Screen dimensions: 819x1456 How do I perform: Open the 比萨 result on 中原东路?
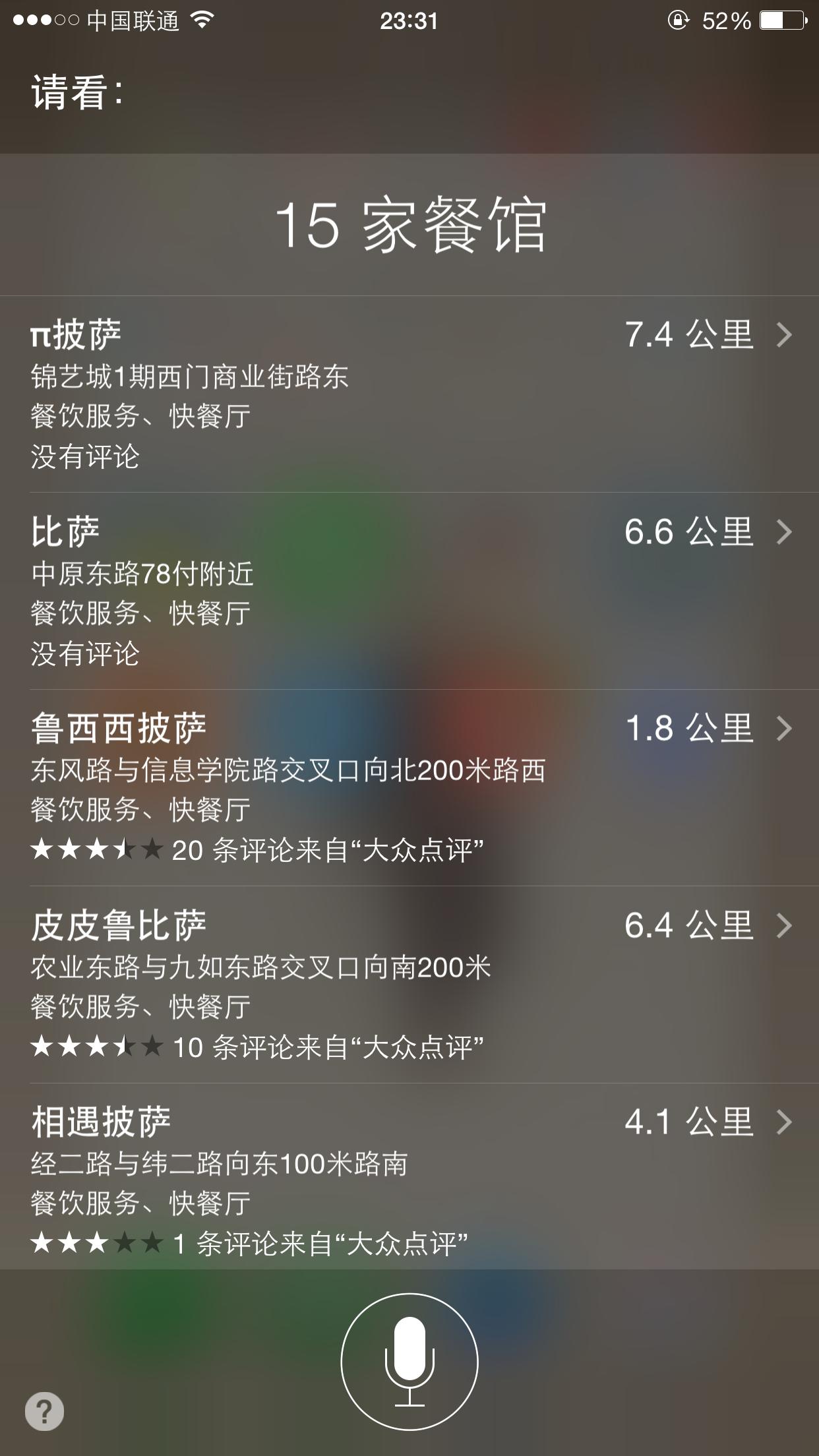(409, 591)
